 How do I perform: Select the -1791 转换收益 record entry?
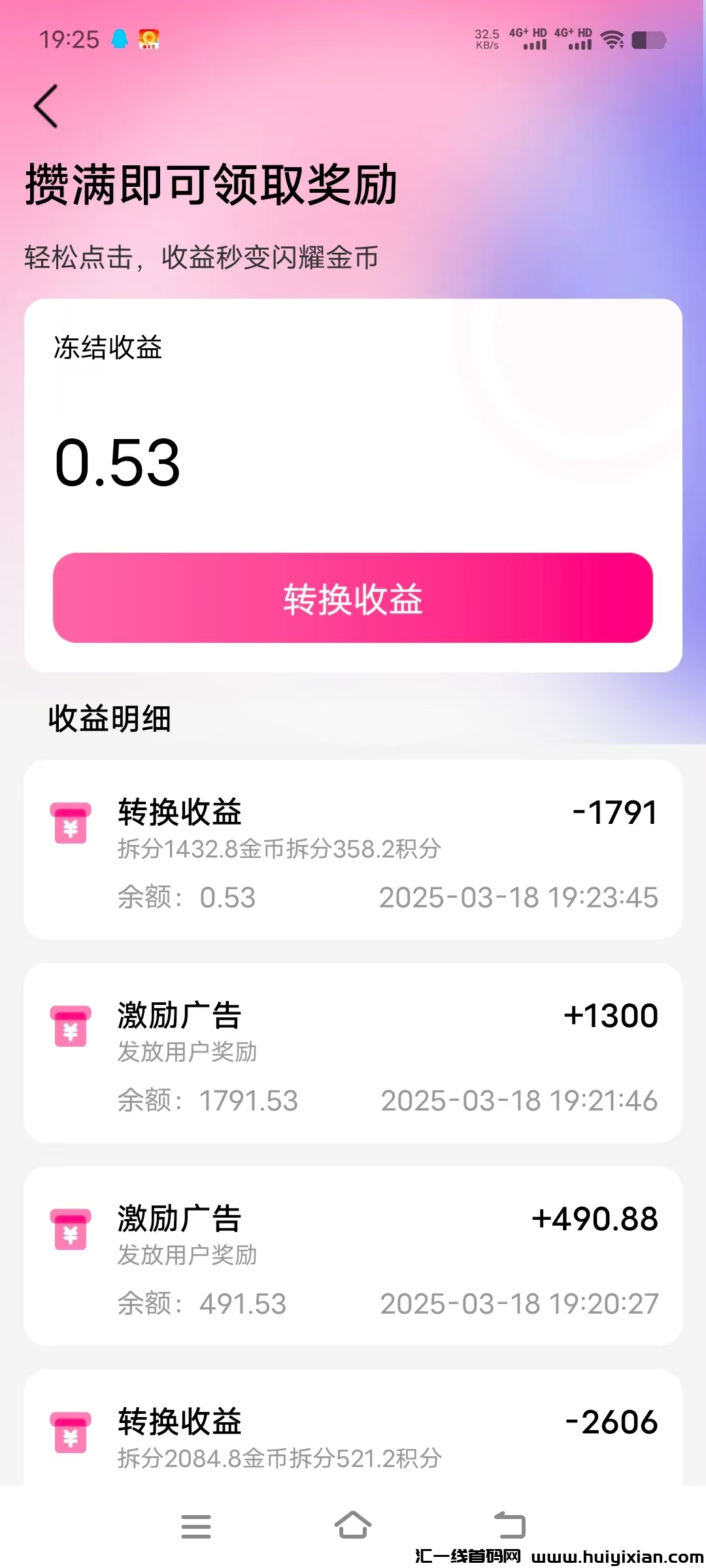tap(353, 849)
